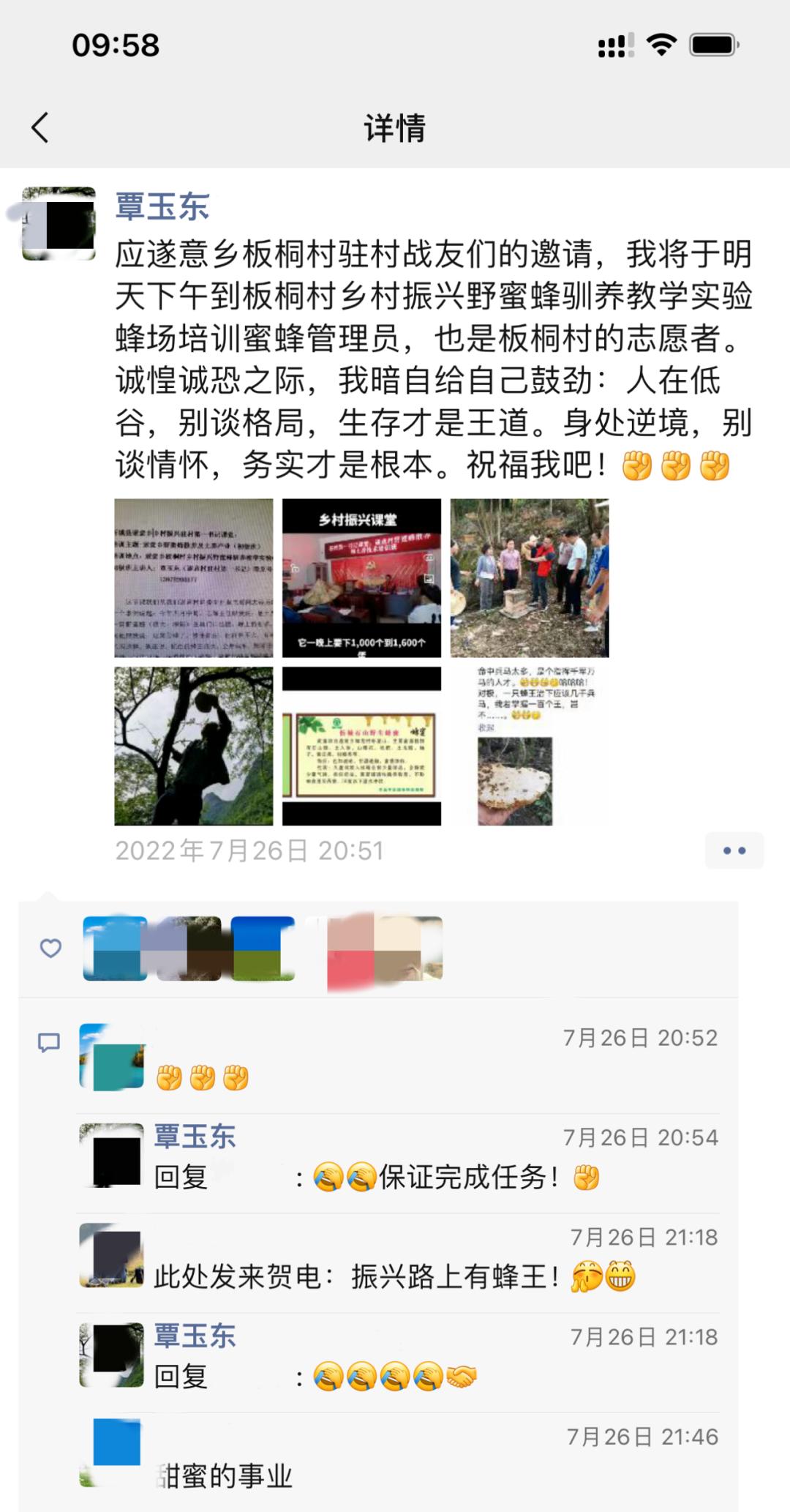View the photo of people around a beehive

pos(529,578)
